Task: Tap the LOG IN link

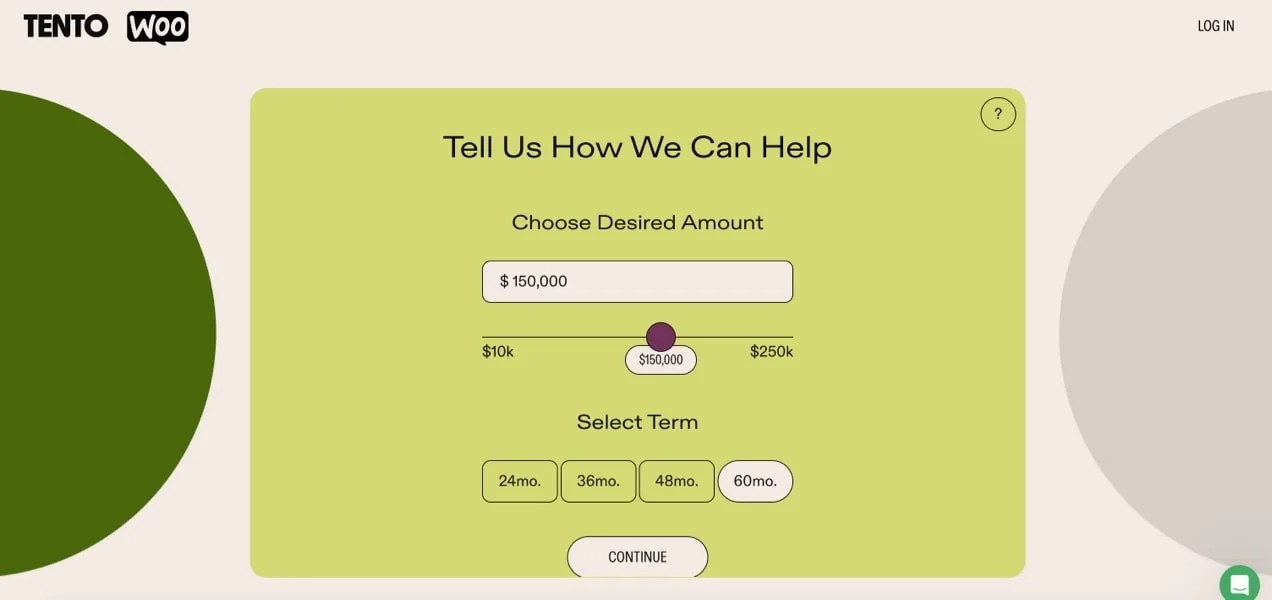Action: click(x=1215, y=26)
